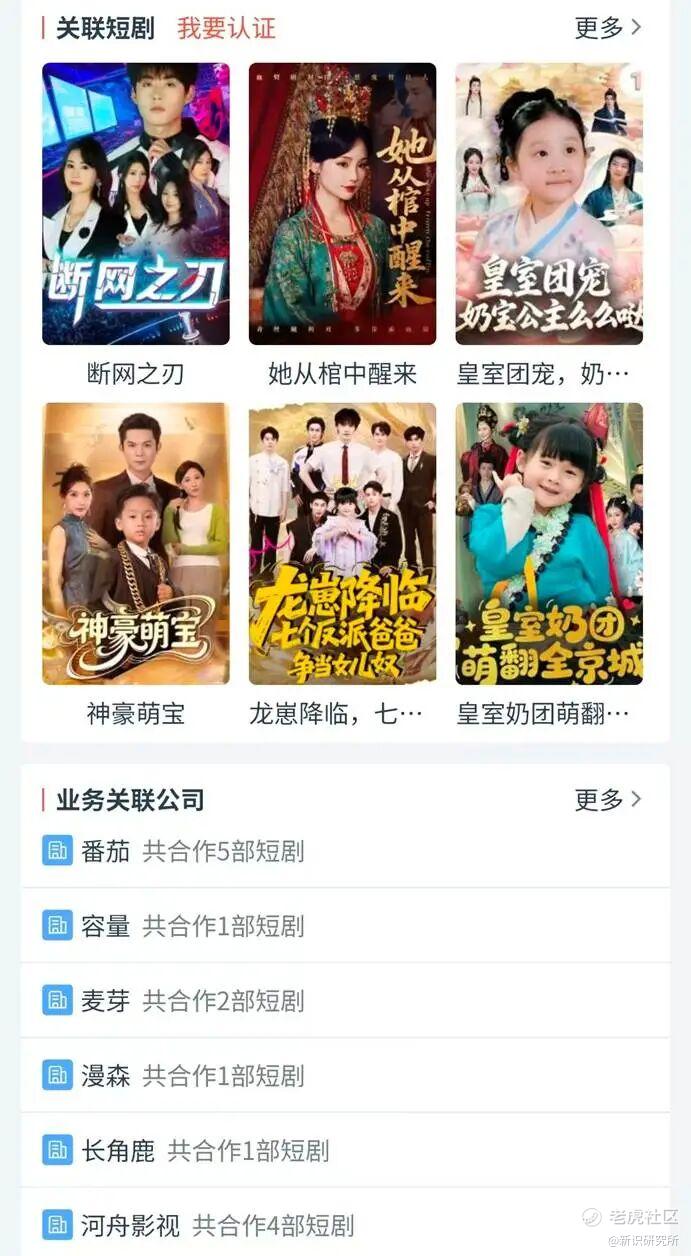
Task: Open the 我要认证 link
Action: point(226,28)
